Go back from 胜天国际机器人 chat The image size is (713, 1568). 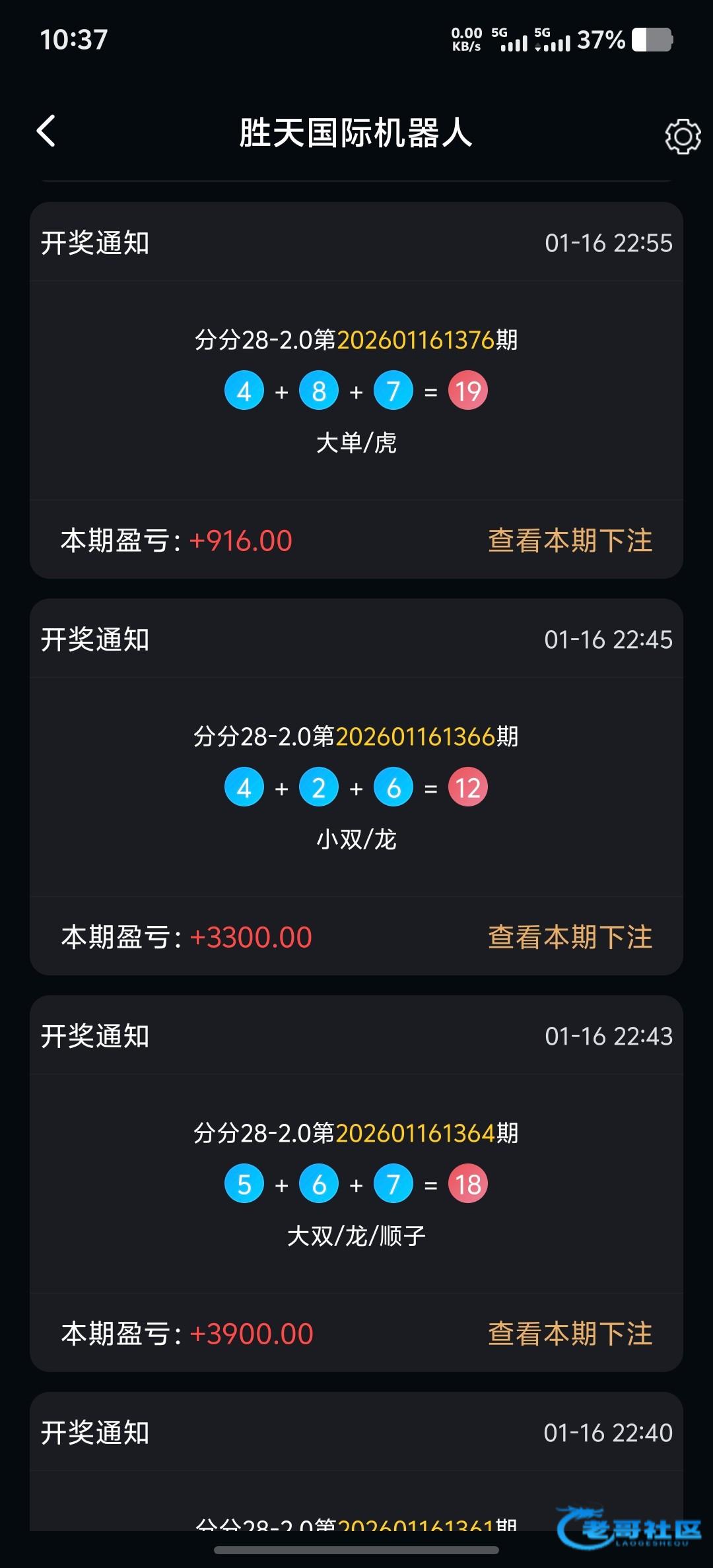(x=46, y=131)
